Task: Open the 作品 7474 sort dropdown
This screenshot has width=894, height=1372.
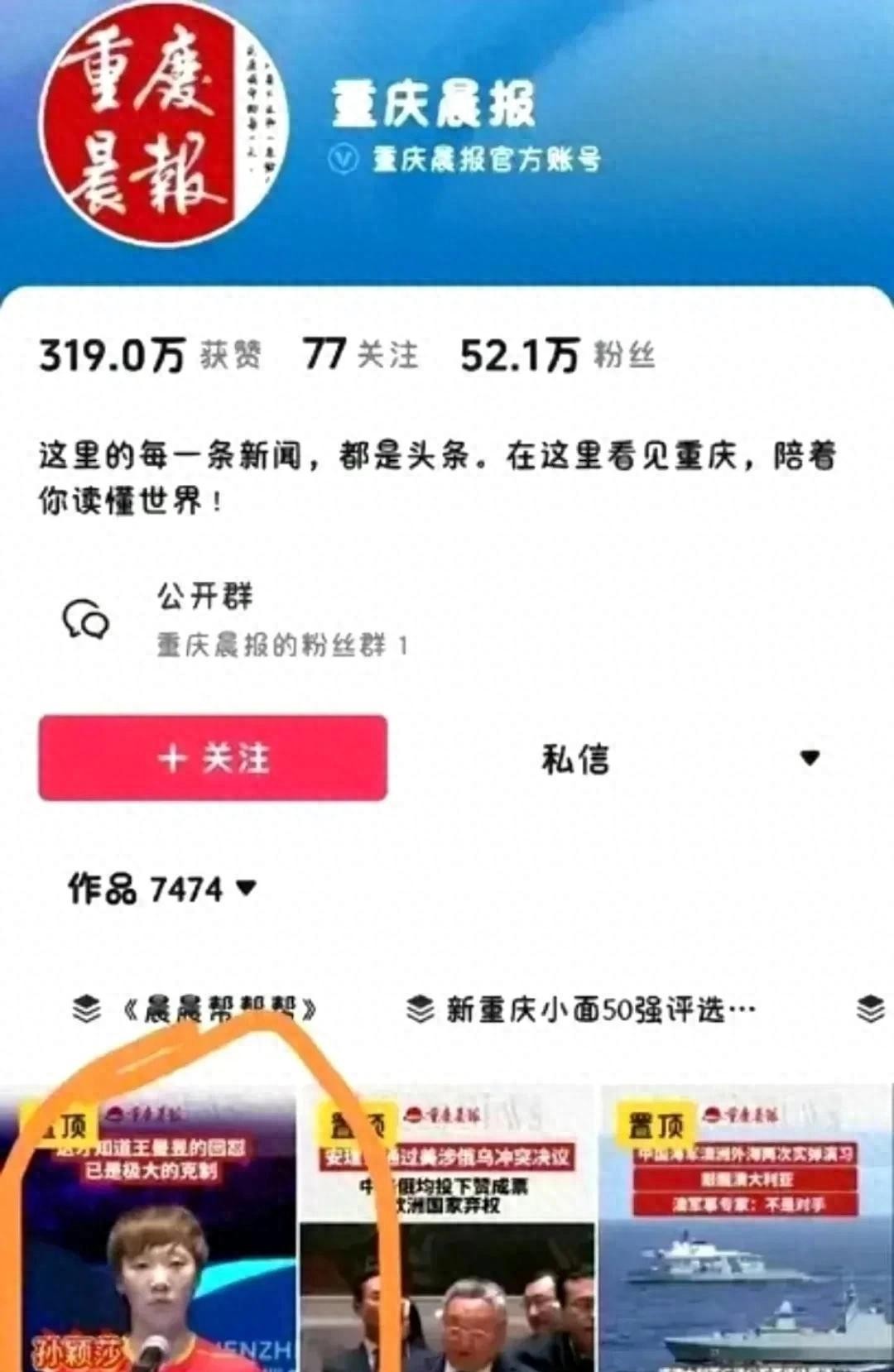Action: [x=162, y=890]
